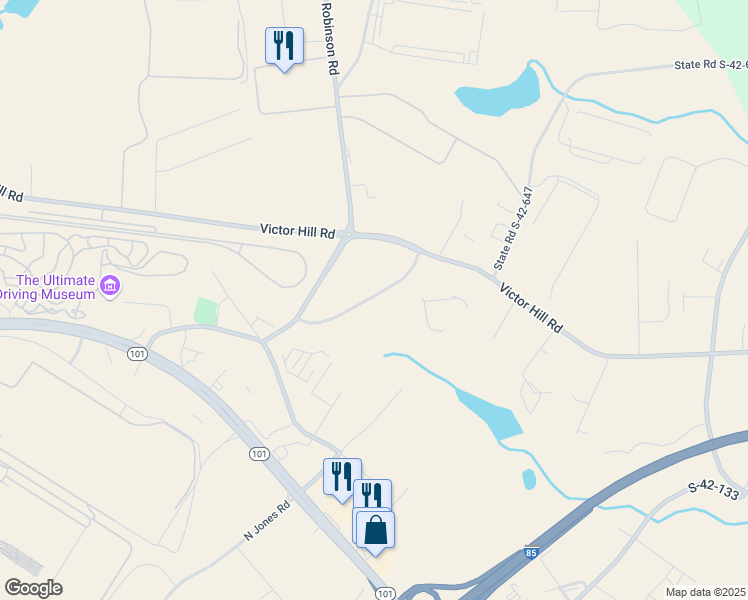
Task: Open the shopping bag store marker
Action: (375, 533)
